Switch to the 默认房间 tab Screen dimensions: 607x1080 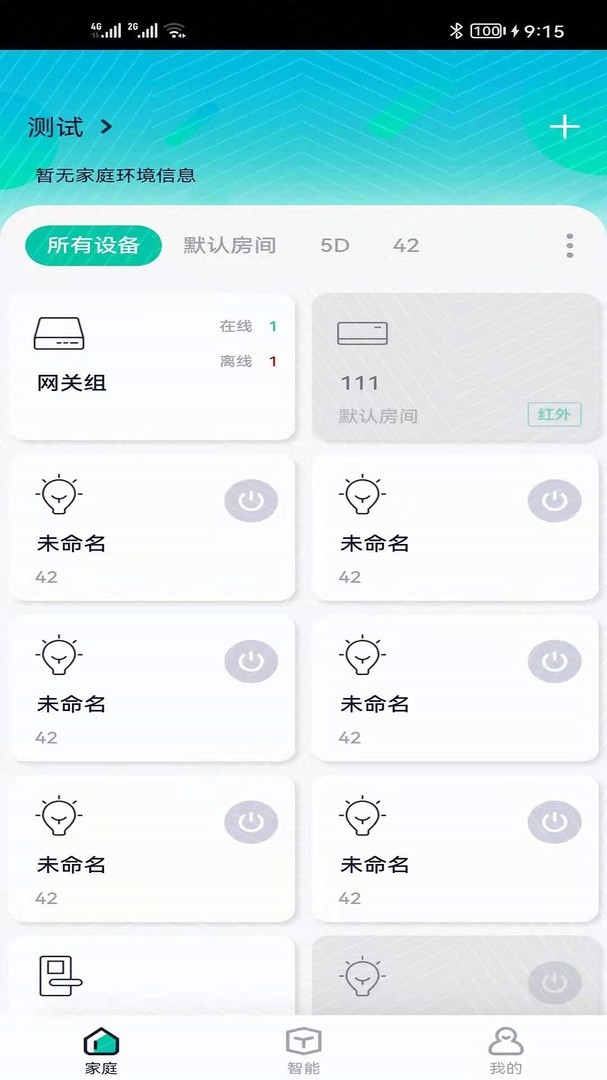click(229, 245)
